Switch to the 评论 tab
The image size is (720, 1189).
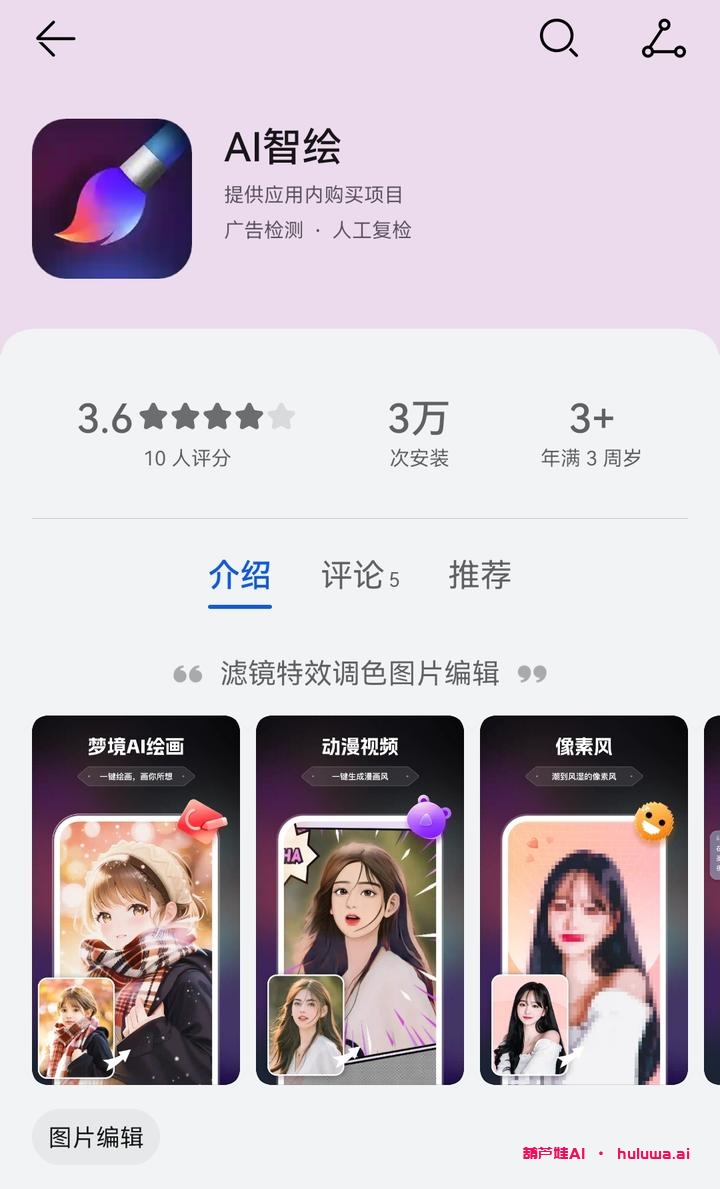360,576
